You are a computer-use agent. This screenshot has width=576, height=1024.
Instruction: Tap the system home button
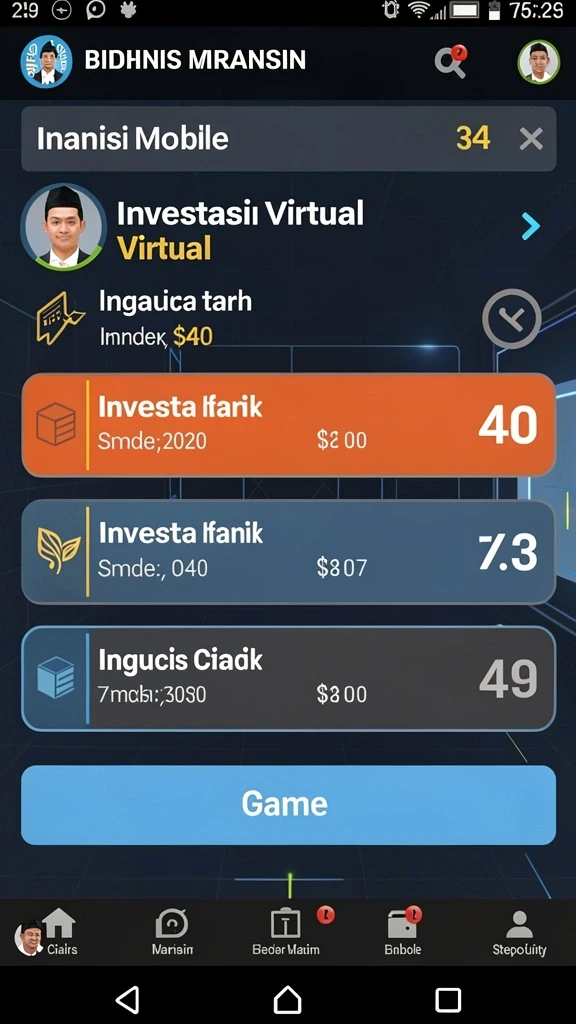tap(287, 999)
